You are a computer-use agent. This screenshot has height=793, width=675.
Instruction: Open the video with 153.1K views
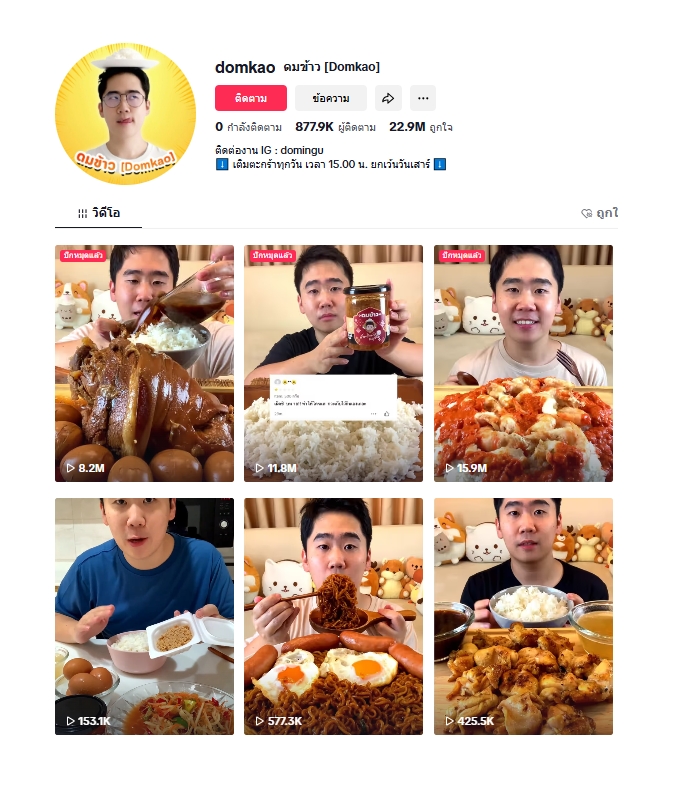[x=144, y=616]
